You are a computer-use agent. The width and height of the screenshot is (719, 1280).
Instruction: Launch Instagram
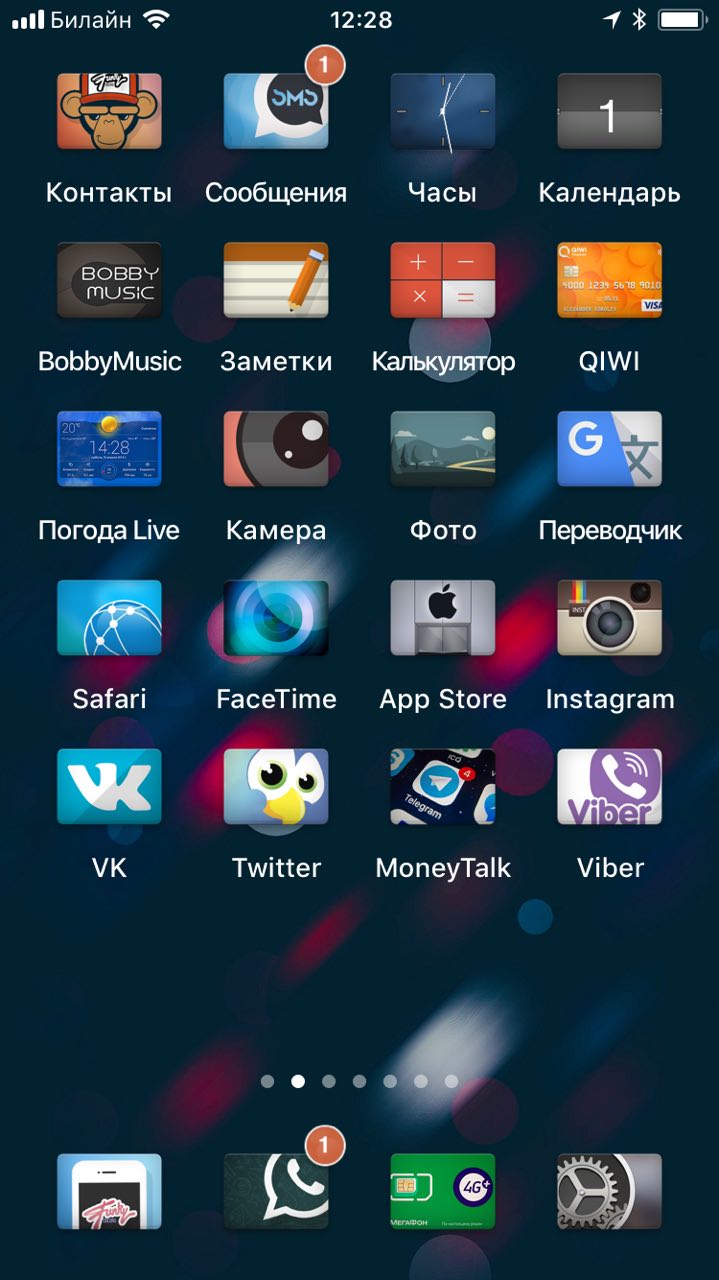[x=609, y=618]
